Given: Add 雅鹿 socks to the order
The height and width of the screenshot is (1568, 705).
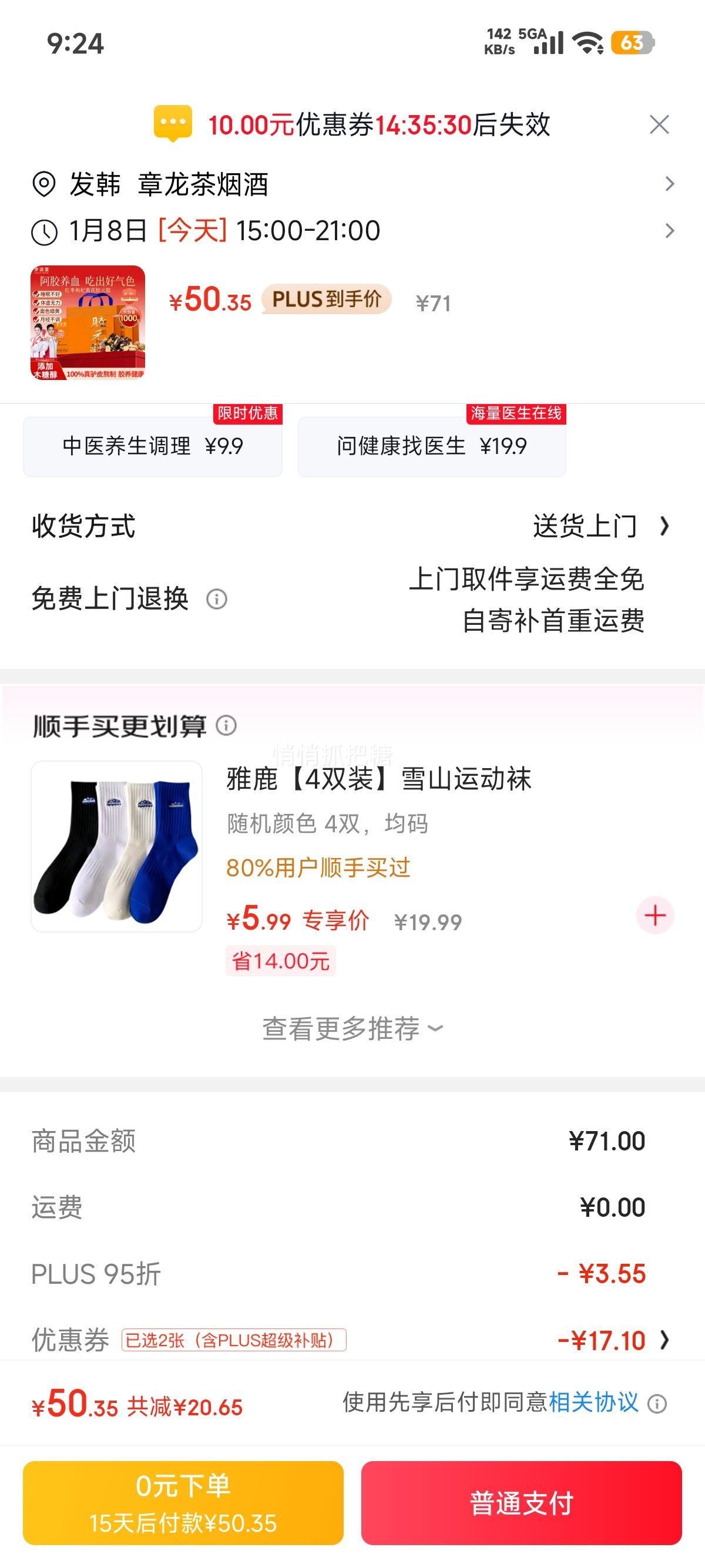Looking at the screenshot, I should (654, 916).
